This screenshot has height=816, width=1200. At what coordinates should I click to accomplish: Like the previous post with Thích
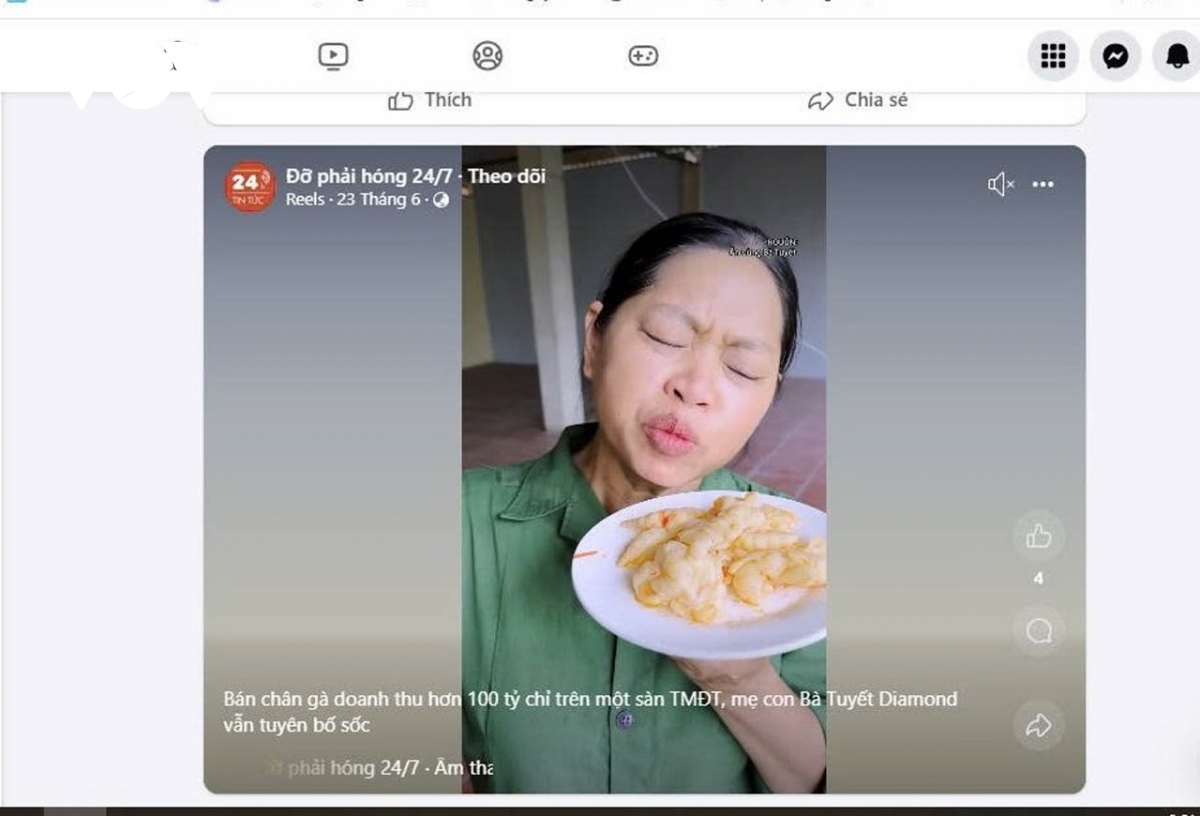tap(430, 100)
